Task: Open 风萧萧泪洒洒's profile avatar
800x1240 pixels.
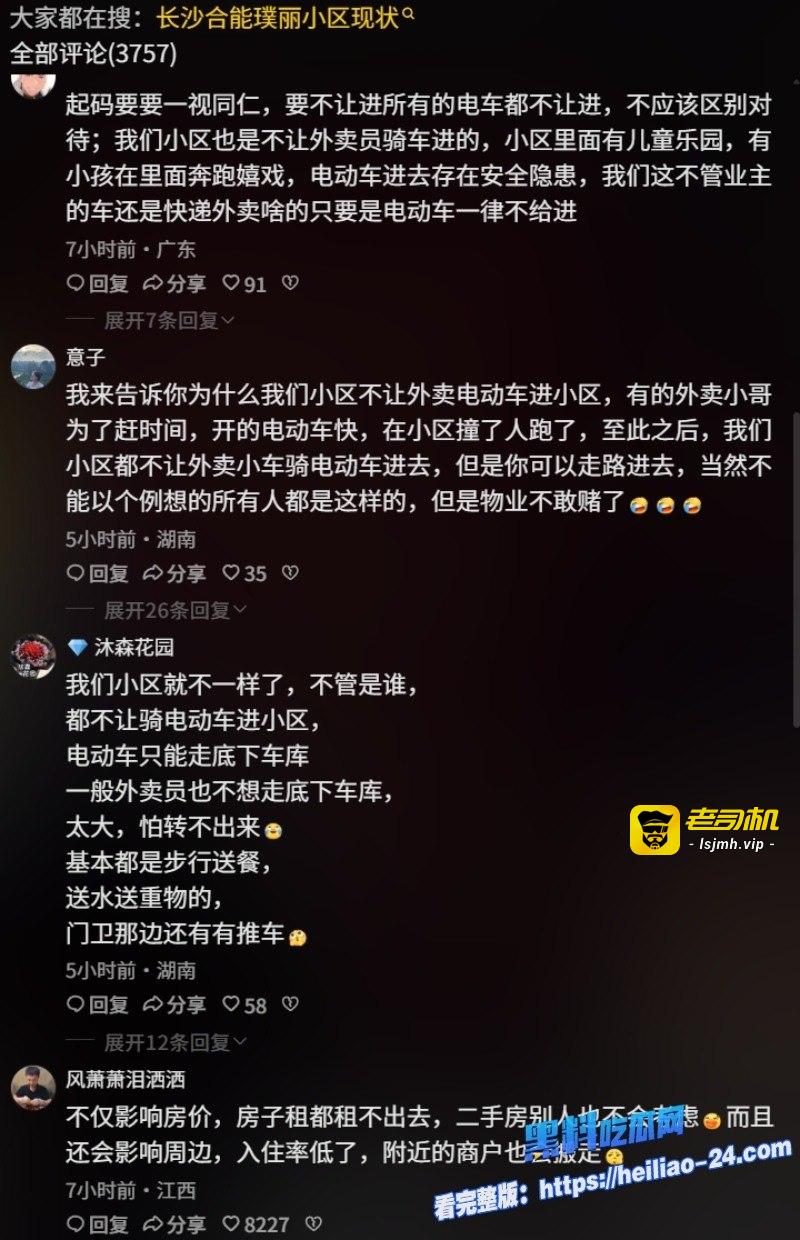Action: [33, 1088]
